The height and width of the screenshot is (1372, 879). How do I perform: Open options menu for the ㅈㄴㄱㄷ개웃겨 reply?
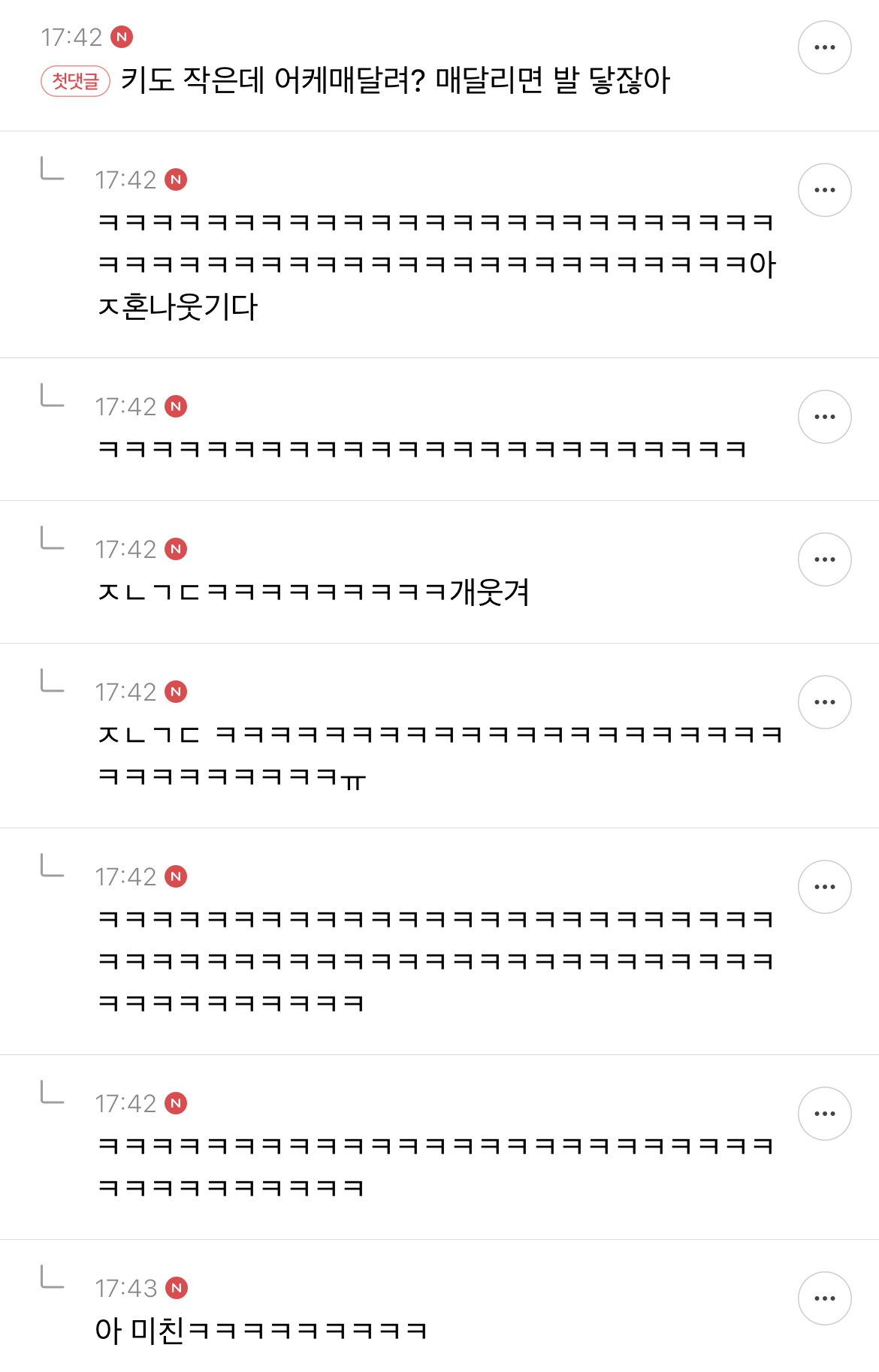click(x=824, y=559)
